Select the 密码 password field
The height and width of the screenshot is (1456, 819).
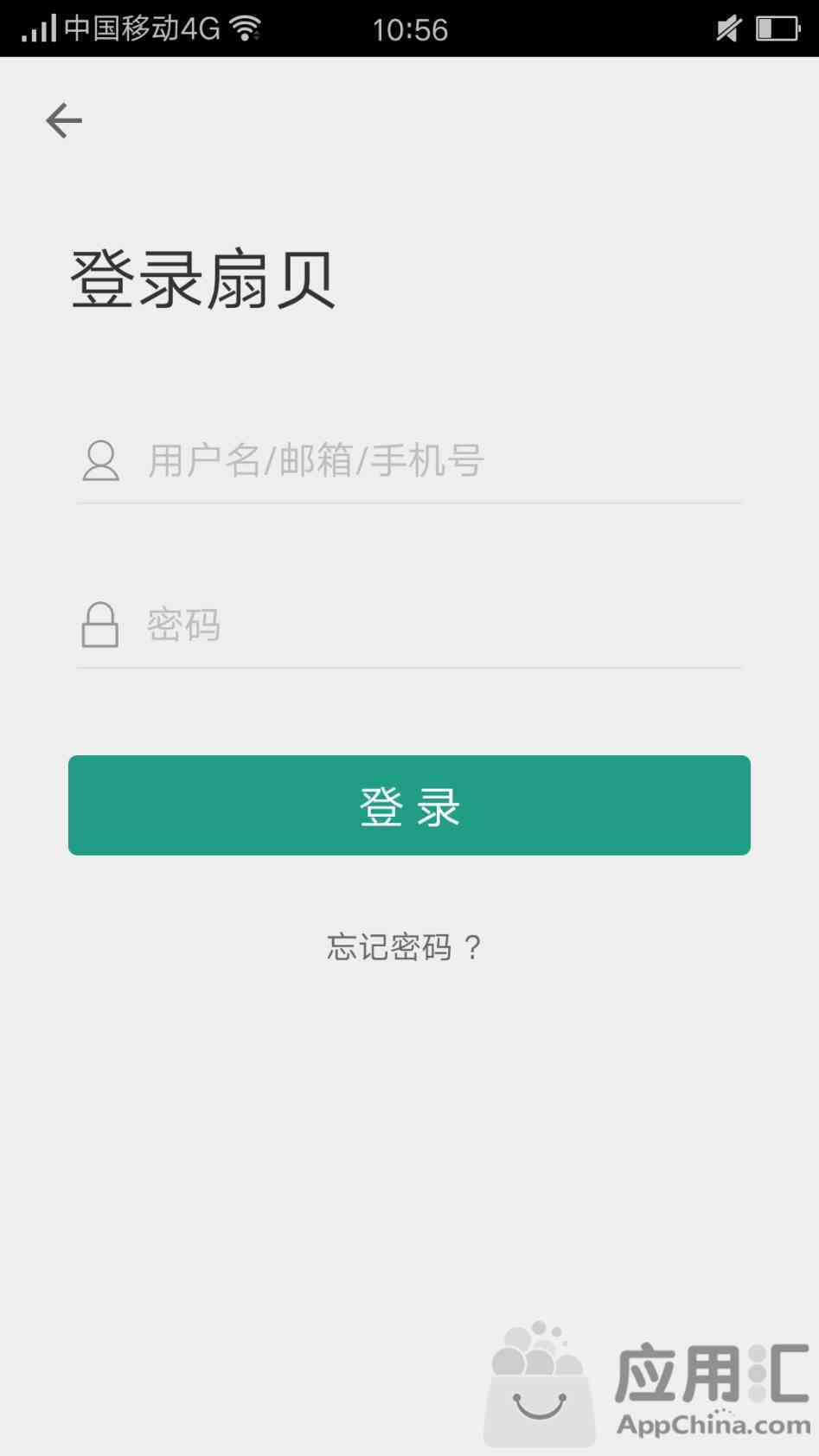(409, 625)
